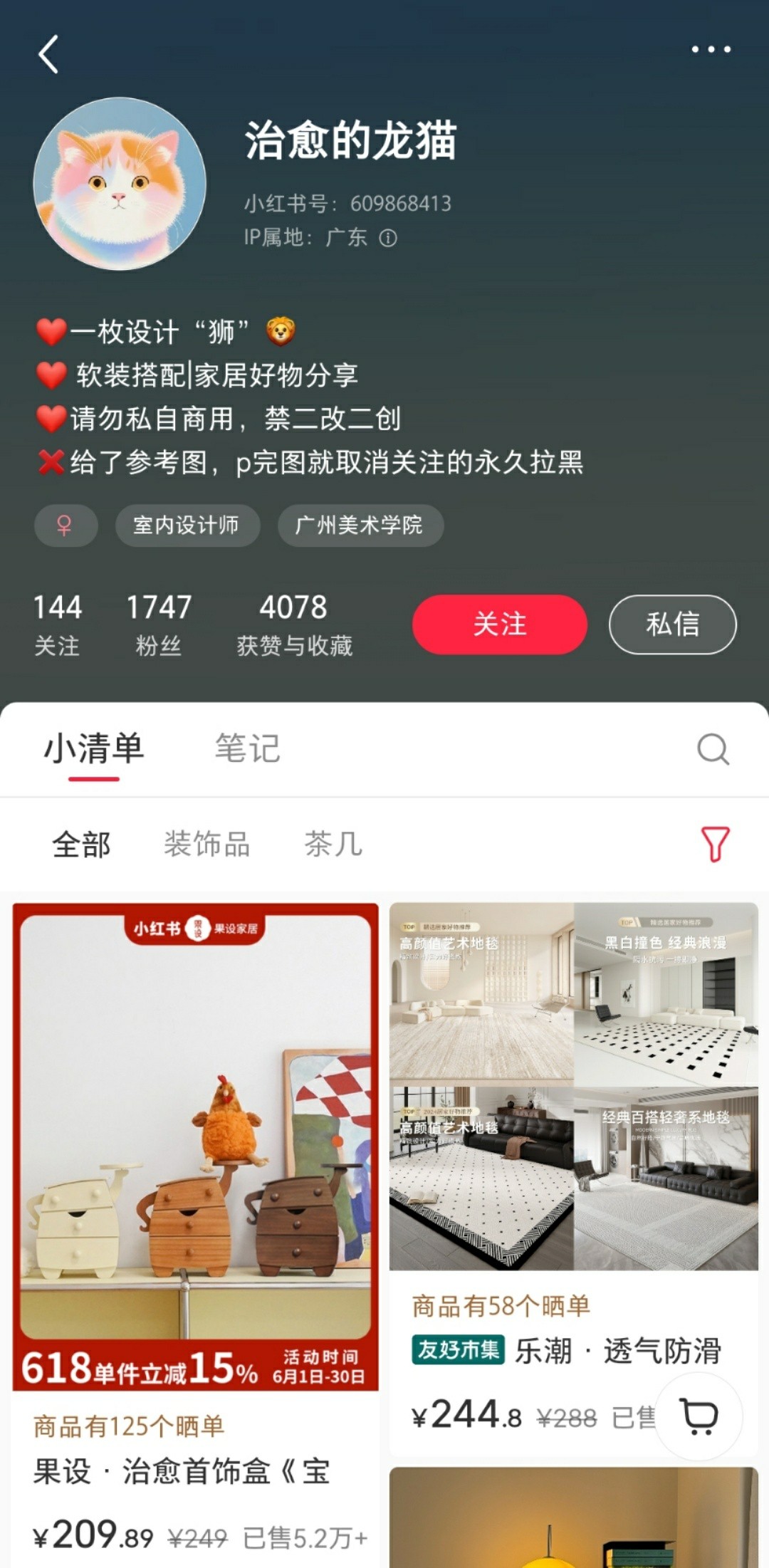Viewport: 769px width, 1568px height.
Task: Open the three-dot overflow menu
Action: pyautogui.click(x=711, y=49)
